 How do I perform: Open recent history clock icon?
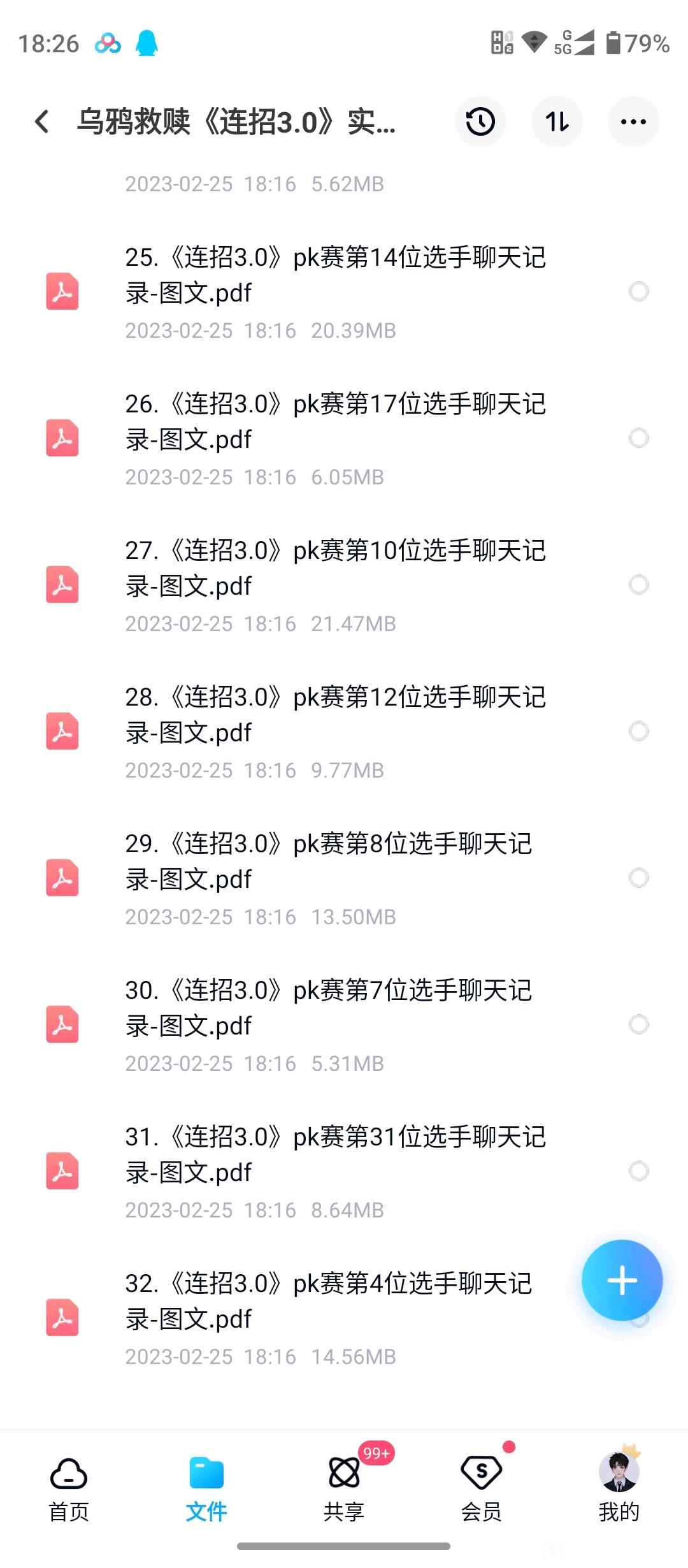click(480, 121)
